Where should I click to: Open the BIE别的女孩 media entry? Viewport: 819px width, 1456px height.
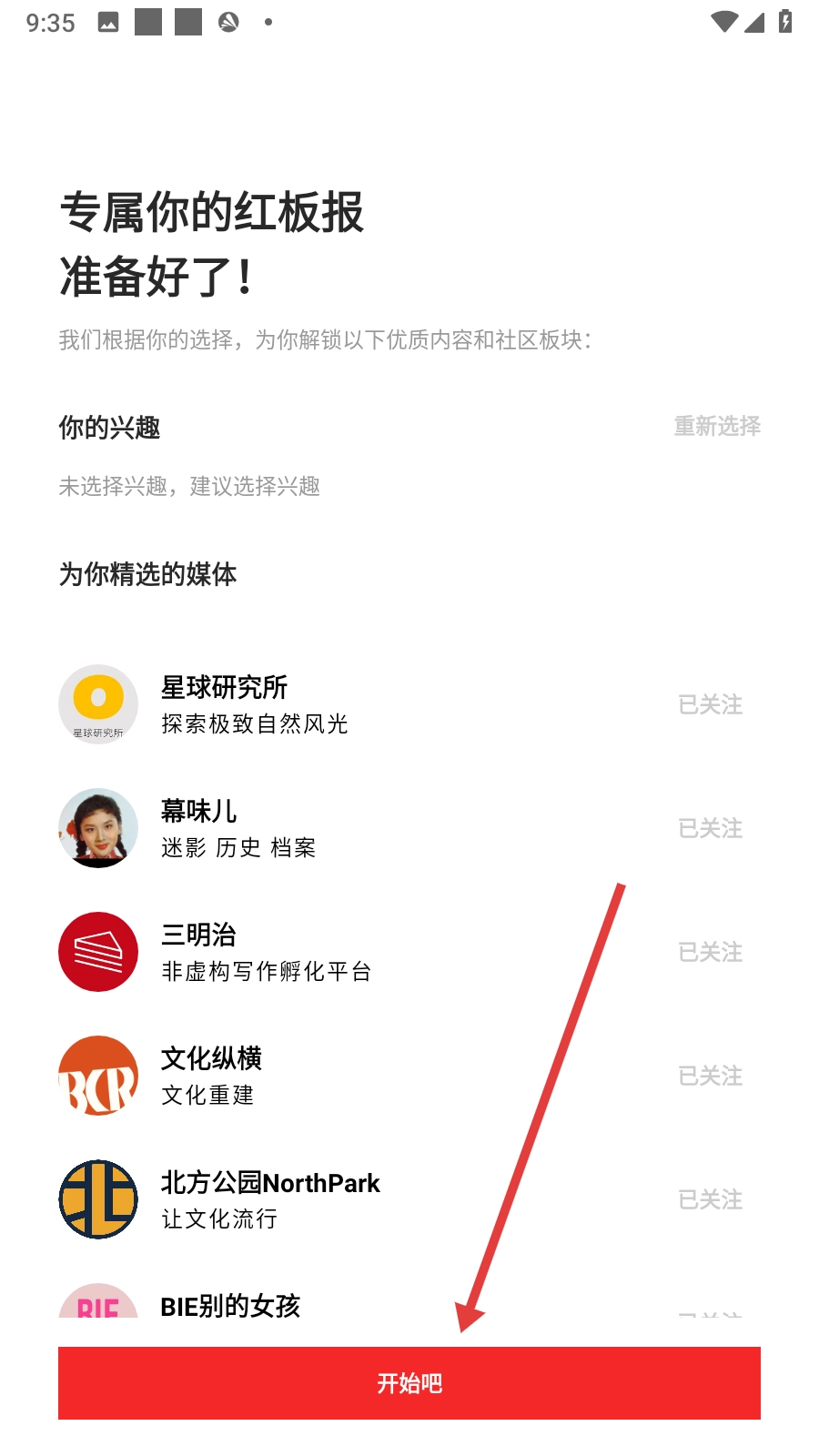(x=230, y=1306)
